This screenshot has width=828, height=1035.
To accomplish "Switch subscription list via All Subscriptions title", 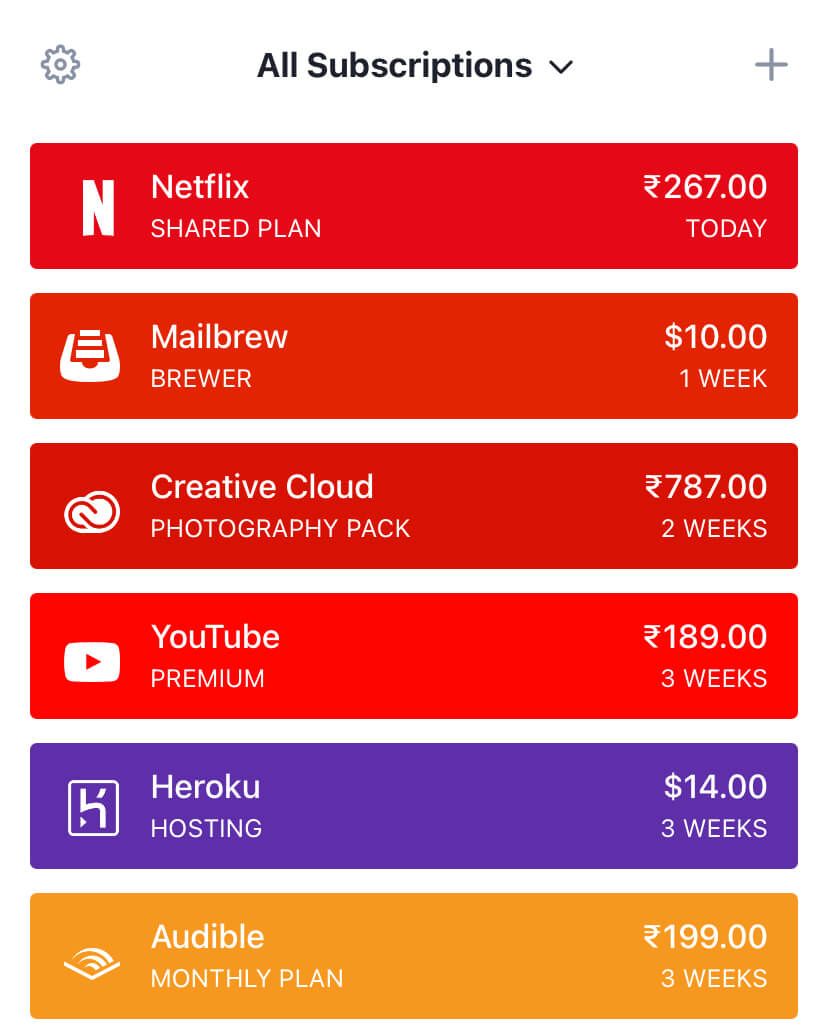I will [394, 65].
